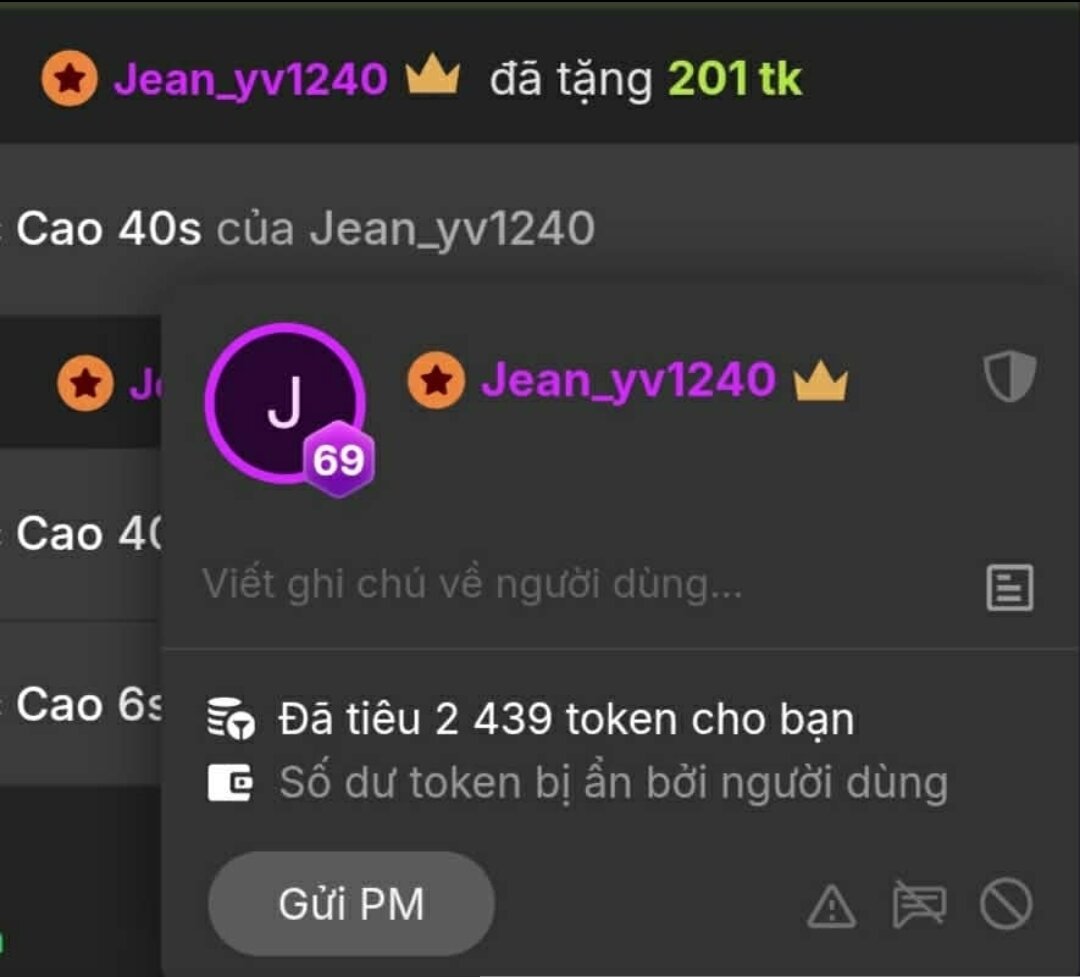
Task: Open Jean_yv1240 from the tip notification
Action: pos(250,79)
